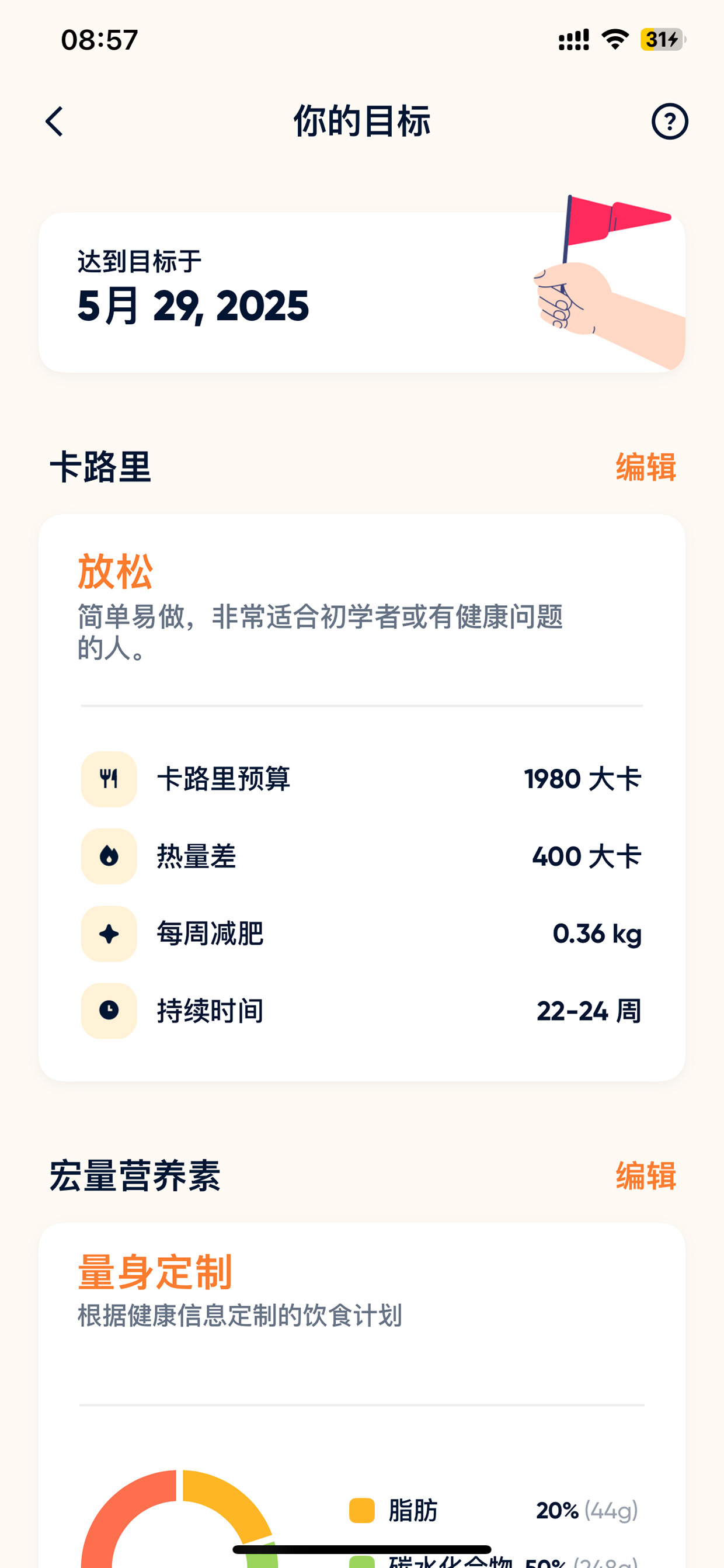Edit the 宏量营养素 section
724x1568 pixels.
(646, 1175)
